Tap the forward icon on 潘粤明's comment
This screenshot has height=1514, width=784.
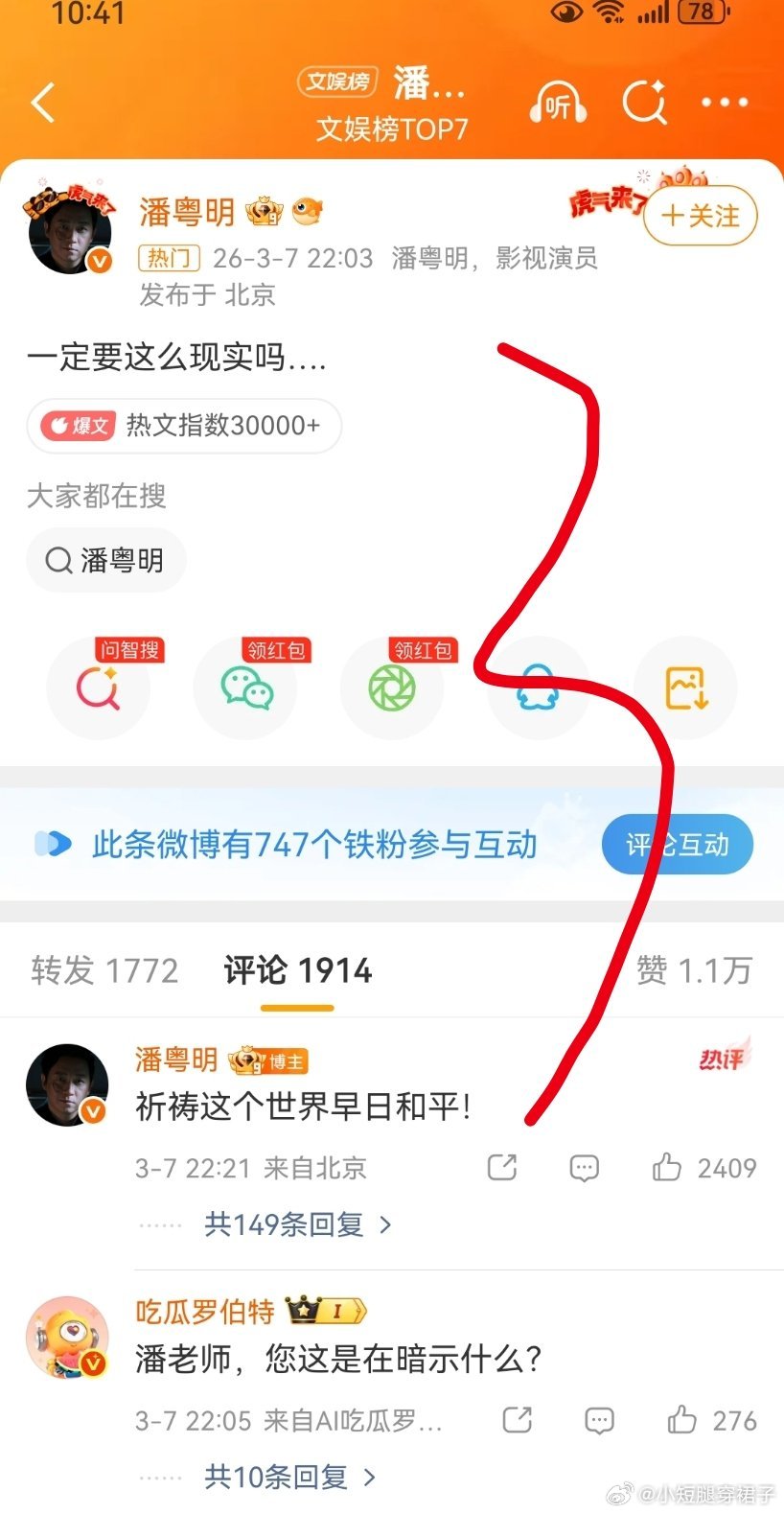coord(501,1168)
